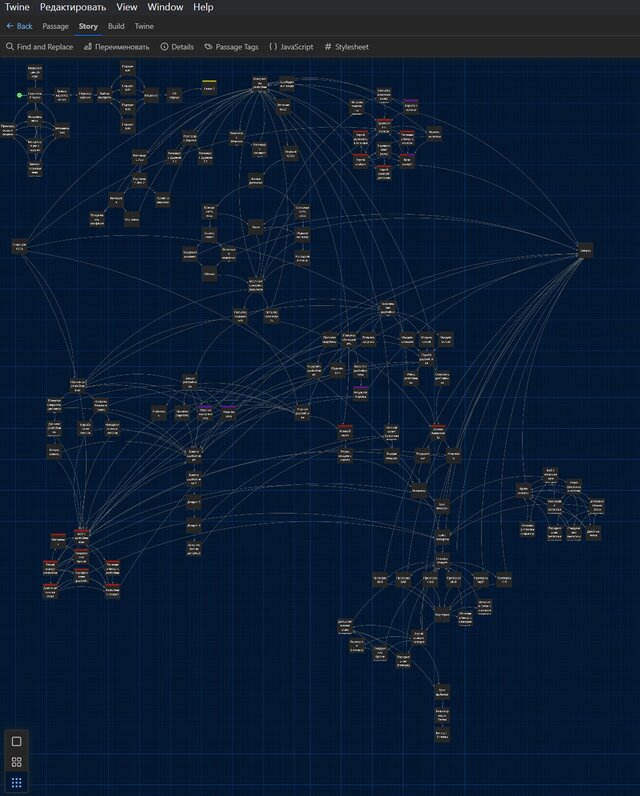The image size is (640, 796).
Task: Select the smallest zoom level, the nine-dot grid icon
Action: (16, 782)
